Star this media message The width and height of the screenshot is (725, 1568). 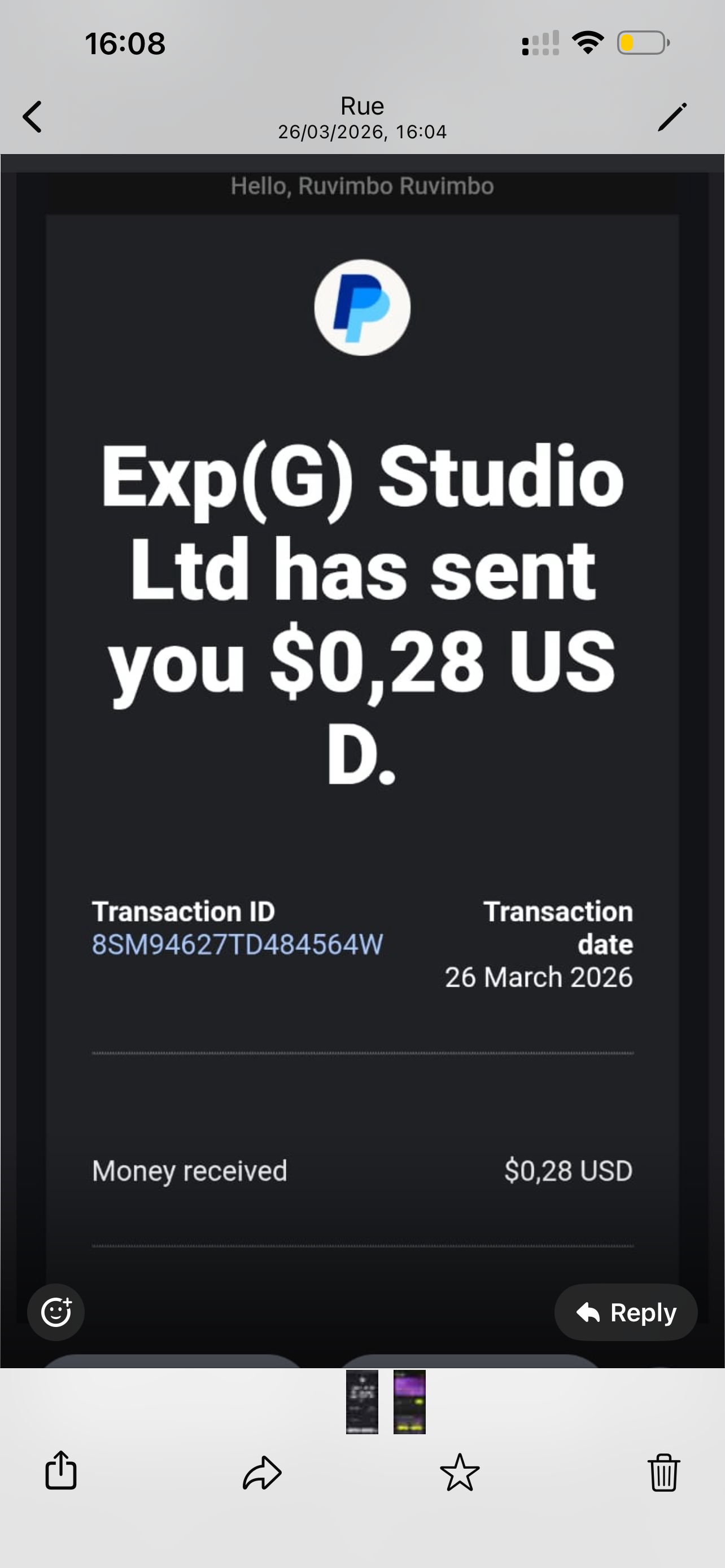pos(460,1472)
